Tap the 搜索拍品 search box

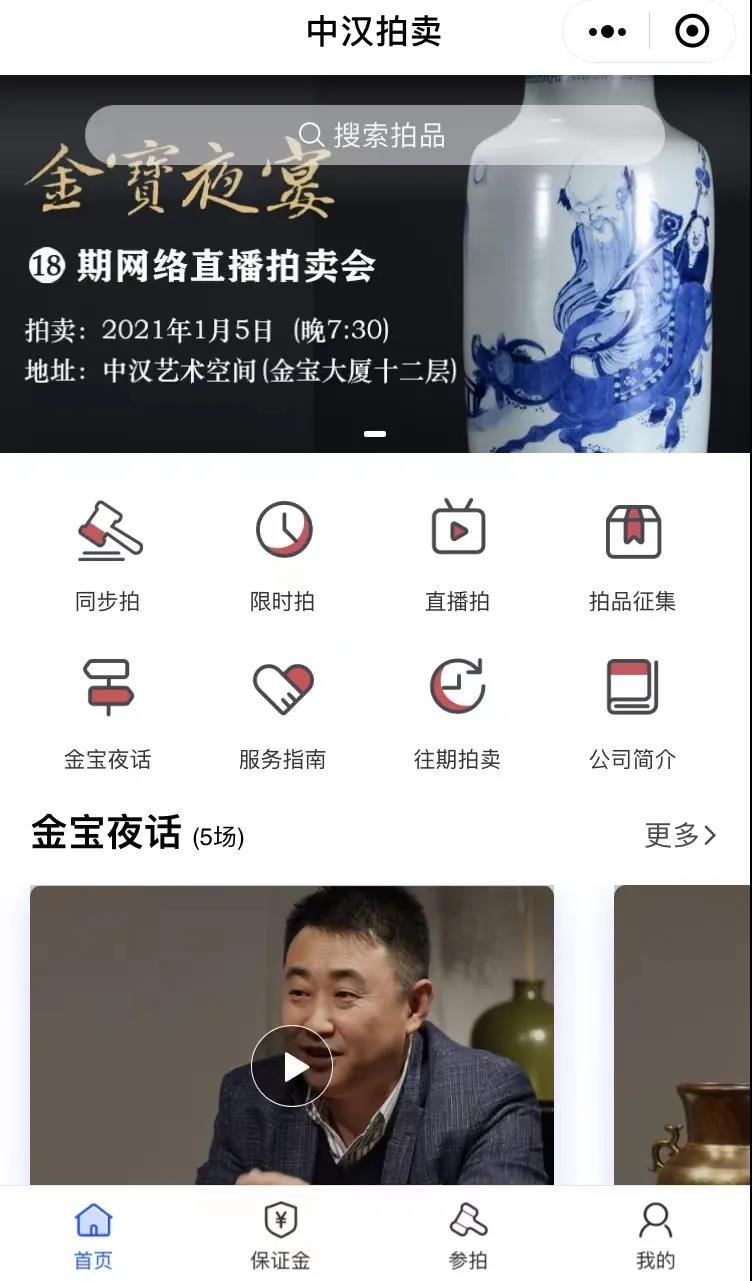(374, 135)
